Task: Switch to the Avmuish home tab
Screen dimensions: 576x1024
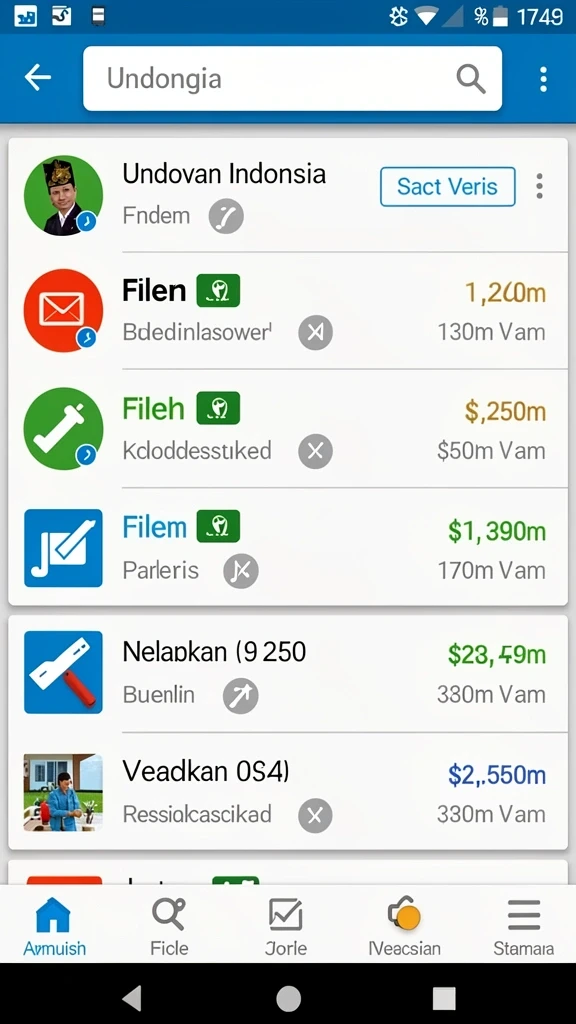Action: [54, 926]
